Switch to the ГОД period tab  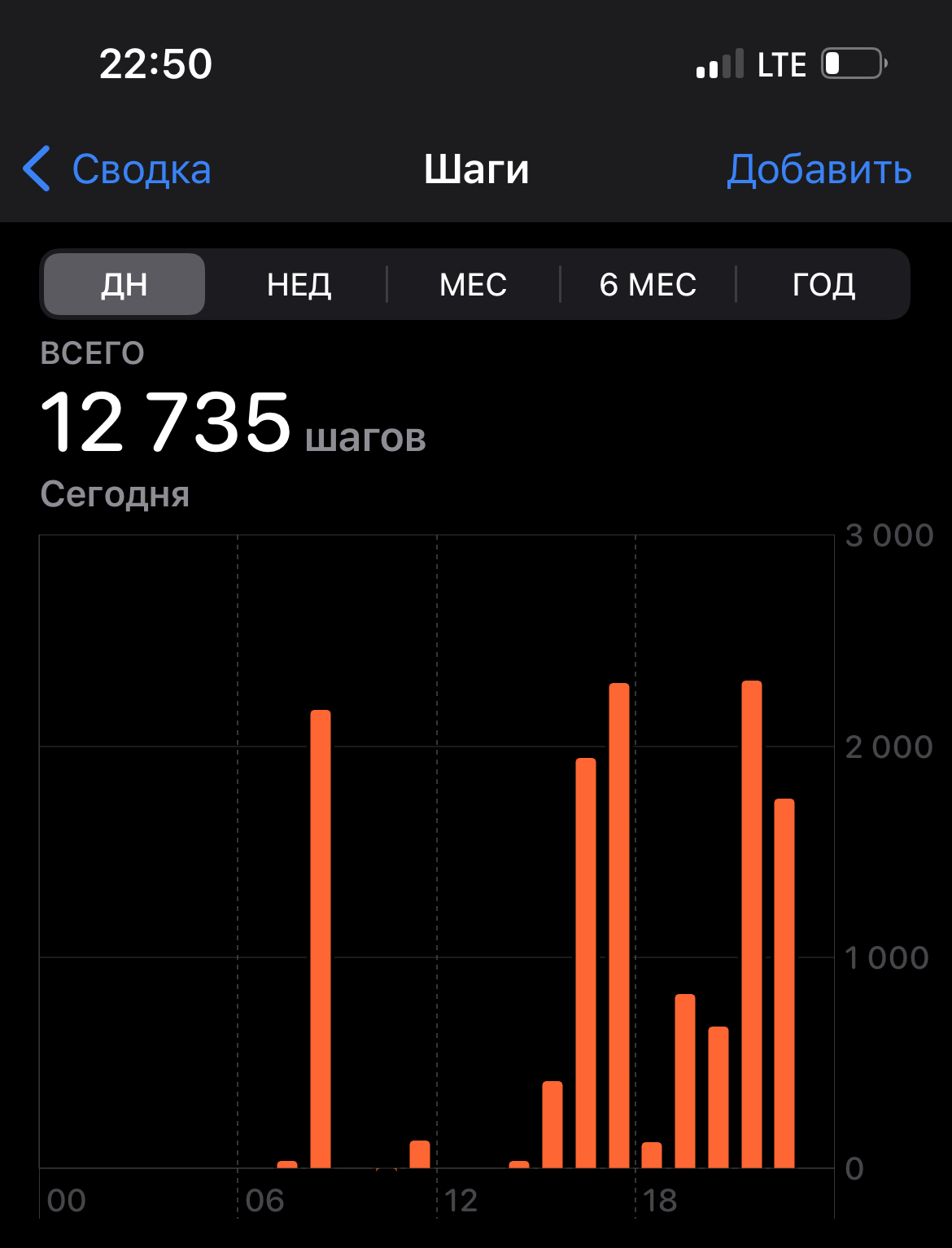tap(823, 284)
